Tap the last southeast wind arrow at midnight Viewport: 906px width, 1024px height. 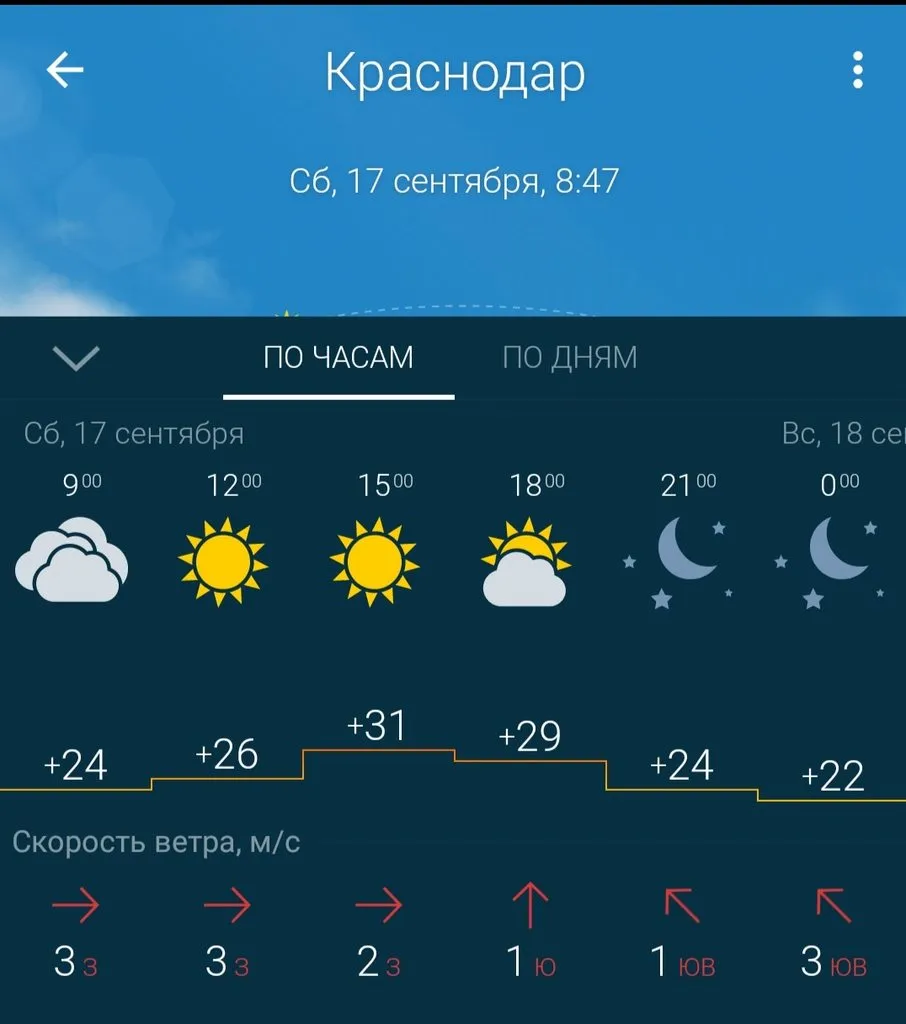coord(834,905)
